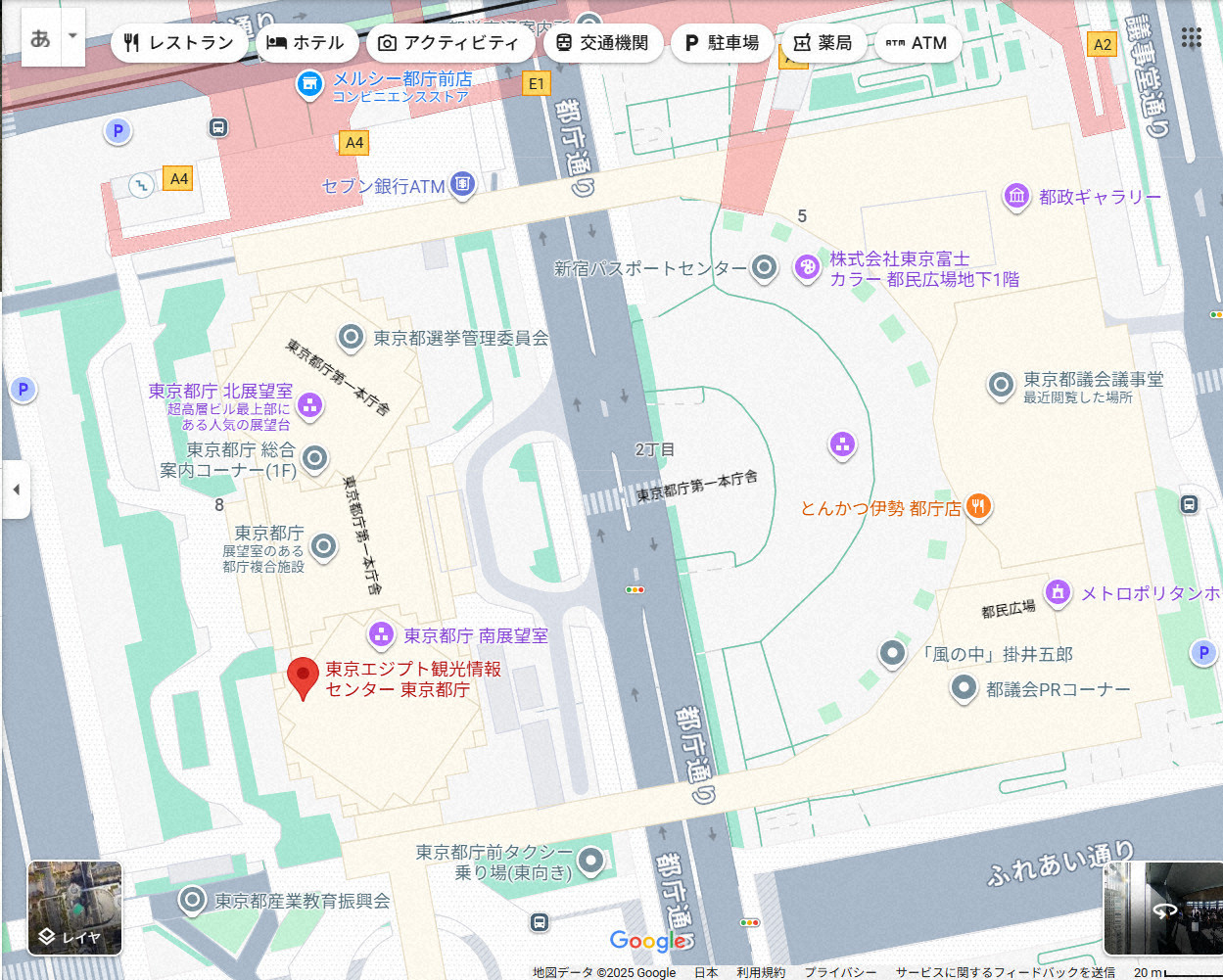
Task: Open the input method あ dropdown
Action: click(x=72, y=37)
